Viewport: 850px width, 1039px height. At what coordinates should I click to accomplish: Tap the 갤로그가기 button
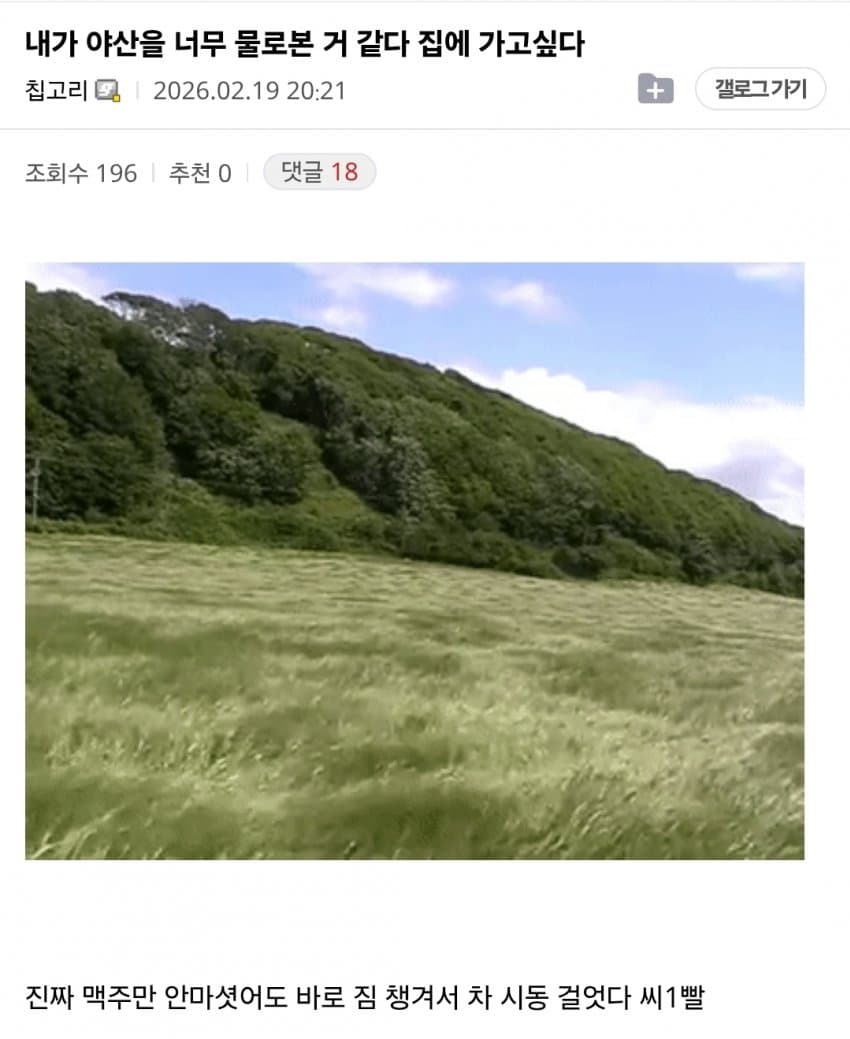pyautogui.click(x=760, y=89)
